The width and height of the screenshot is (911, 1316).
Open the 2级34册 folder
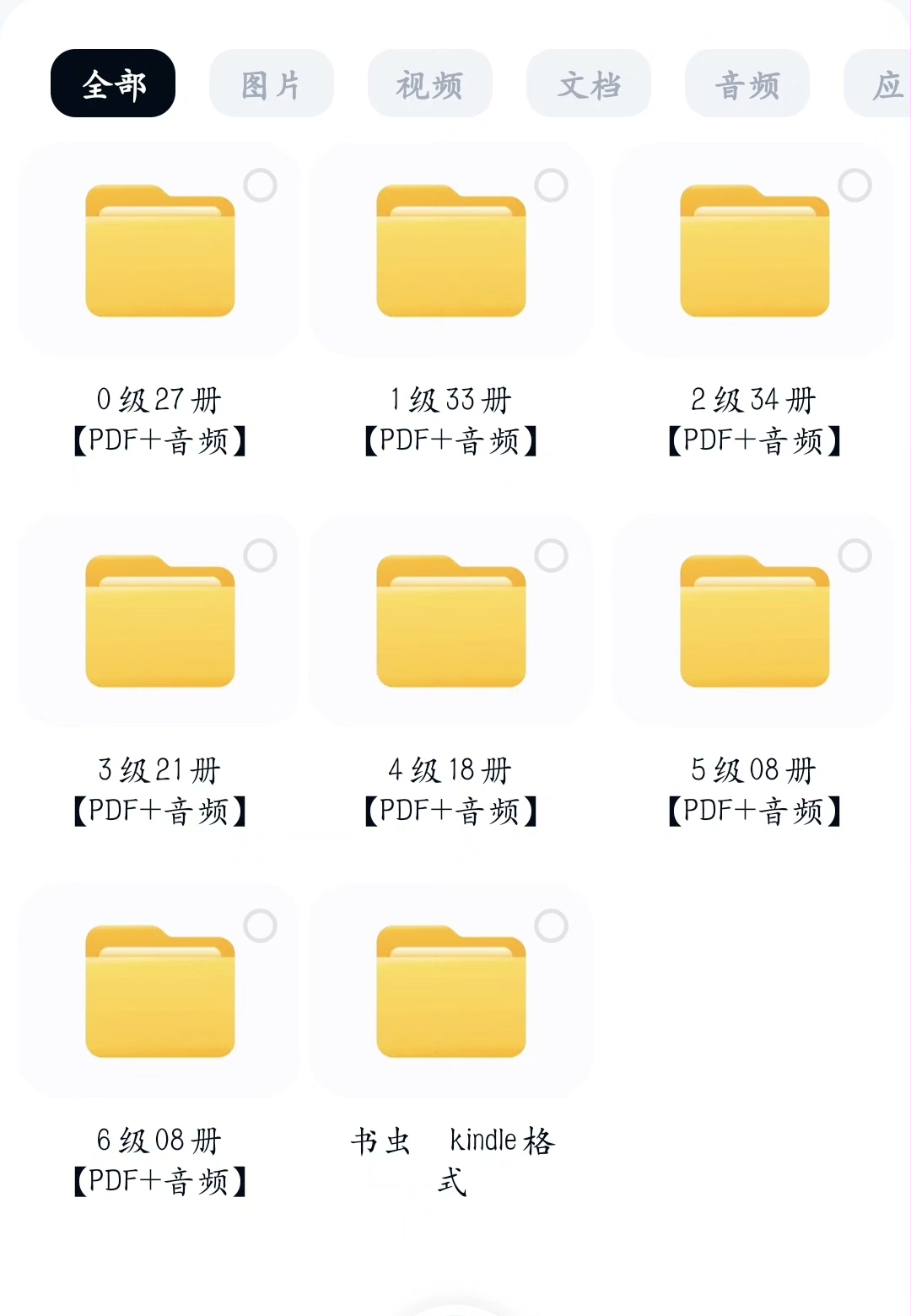pos(755,251)
